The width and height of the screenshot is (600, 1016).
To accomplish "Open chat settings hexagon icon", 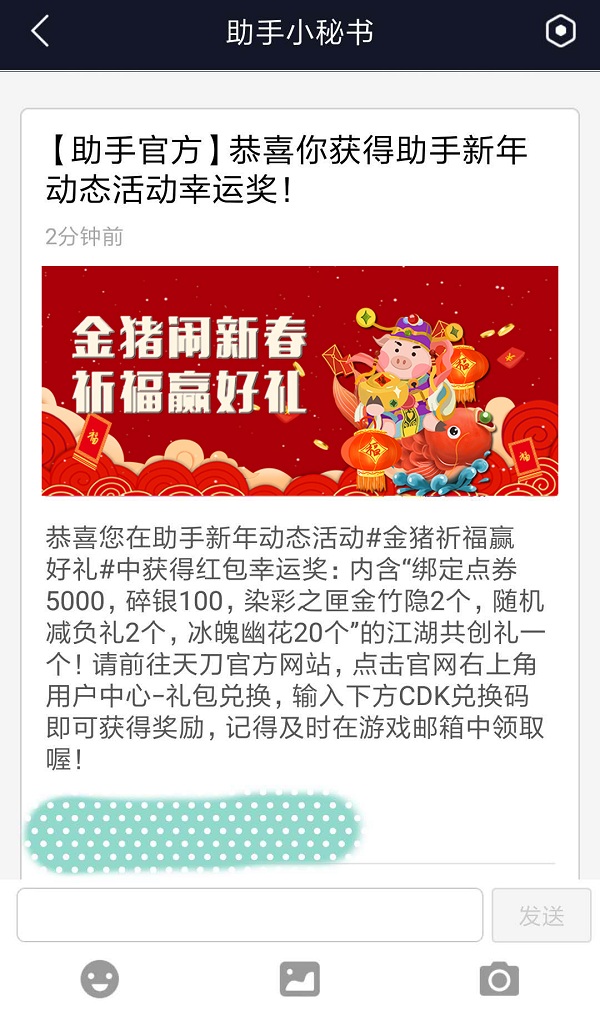I will (x=561, y=32).
